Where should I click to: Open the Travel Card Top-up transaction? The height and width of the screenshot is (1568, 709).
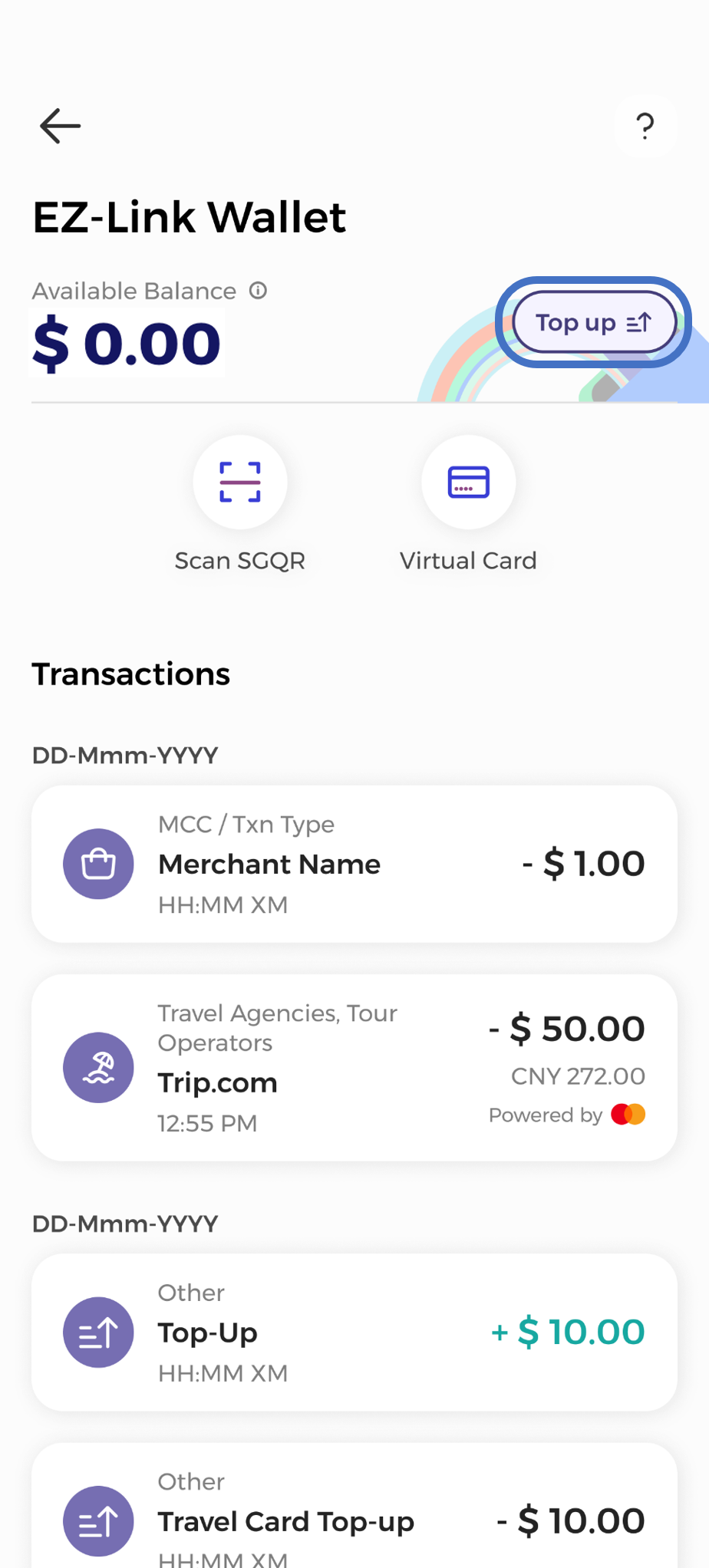click(354, 1520)
